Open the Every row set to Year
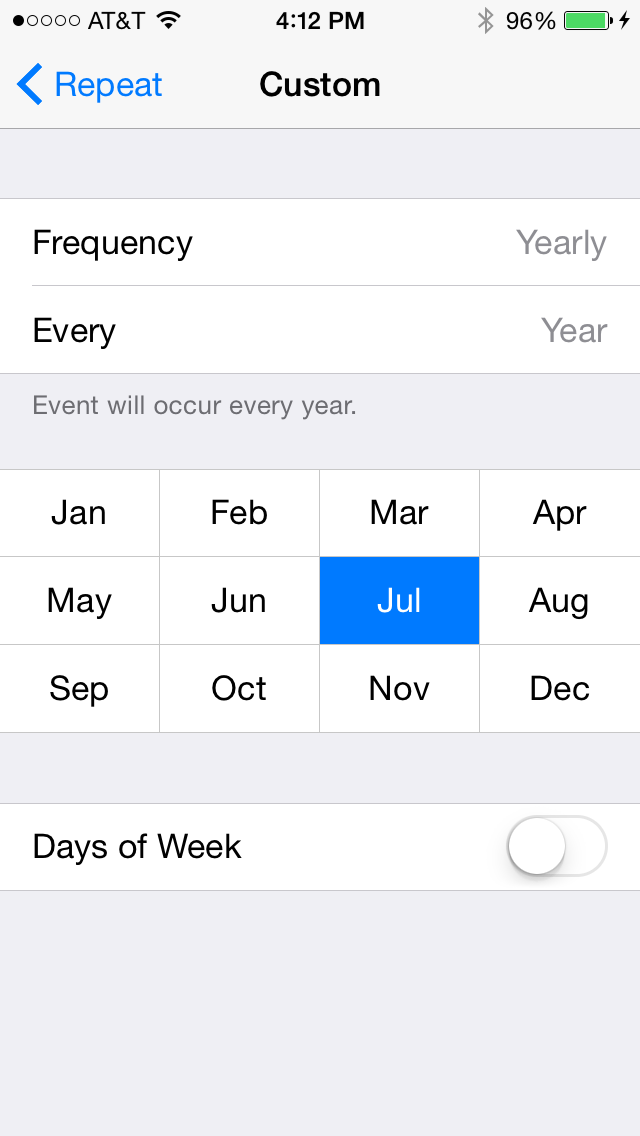Image resolution: width=640 pixels, height=1136 pixels. (x=320, y=330)
